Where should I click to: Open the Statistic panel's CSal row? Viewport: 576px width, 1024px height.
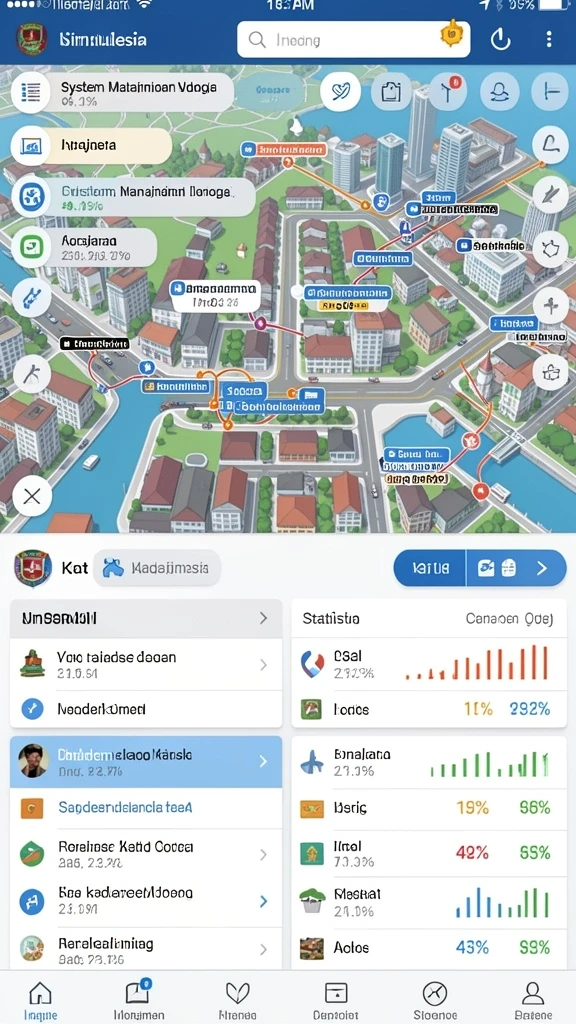tap(429, 664)
